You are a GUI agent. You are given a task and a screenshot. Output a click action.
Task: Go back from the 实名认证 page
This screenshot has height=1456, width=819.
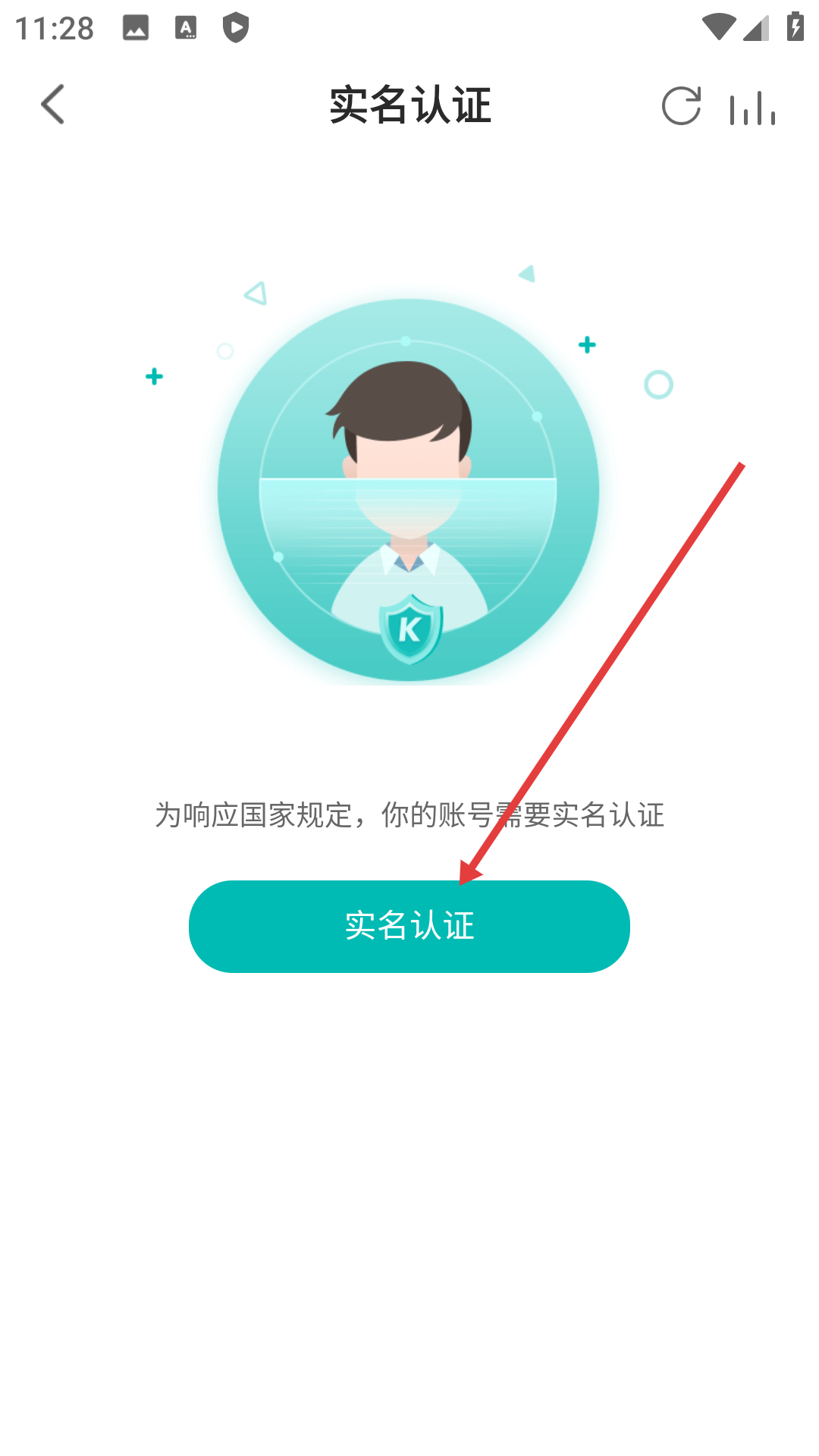tap(53, 105)
